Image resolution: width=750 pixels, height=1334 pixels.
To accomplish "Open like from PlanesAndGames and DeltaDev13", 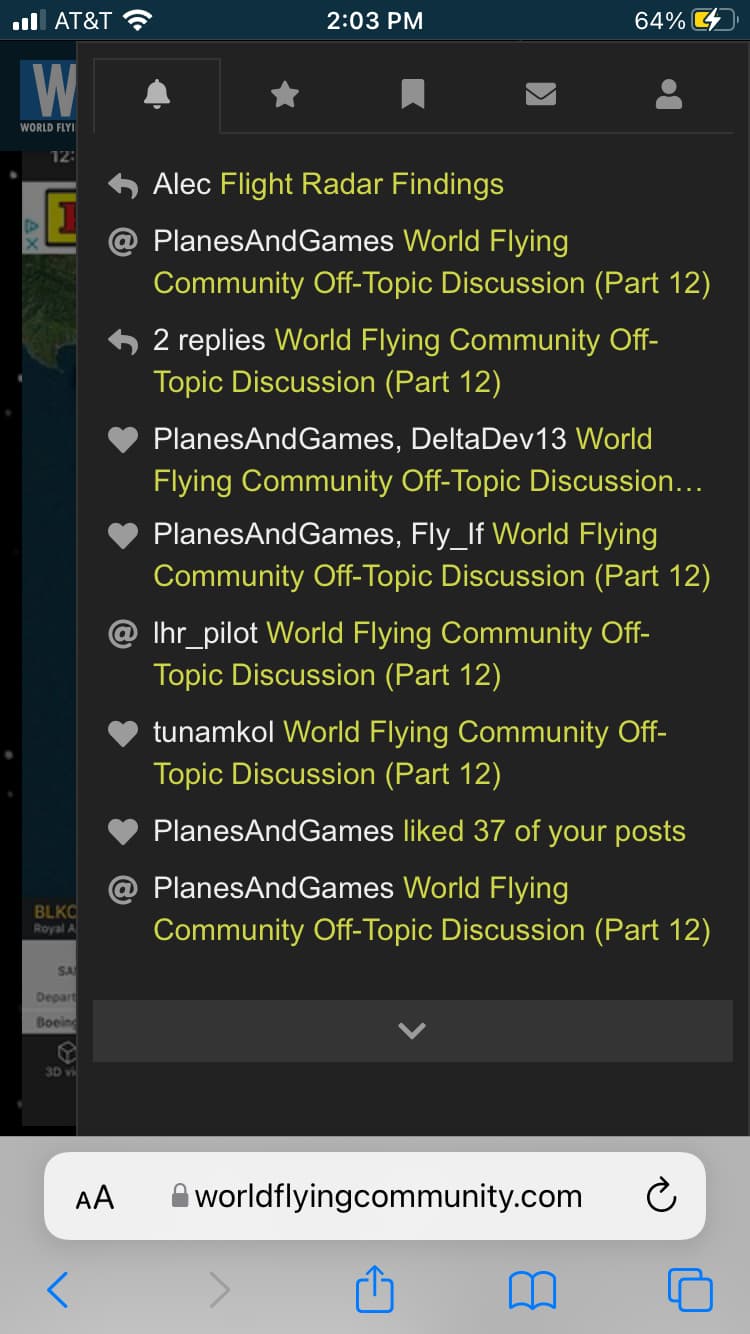I will [427, 460].
